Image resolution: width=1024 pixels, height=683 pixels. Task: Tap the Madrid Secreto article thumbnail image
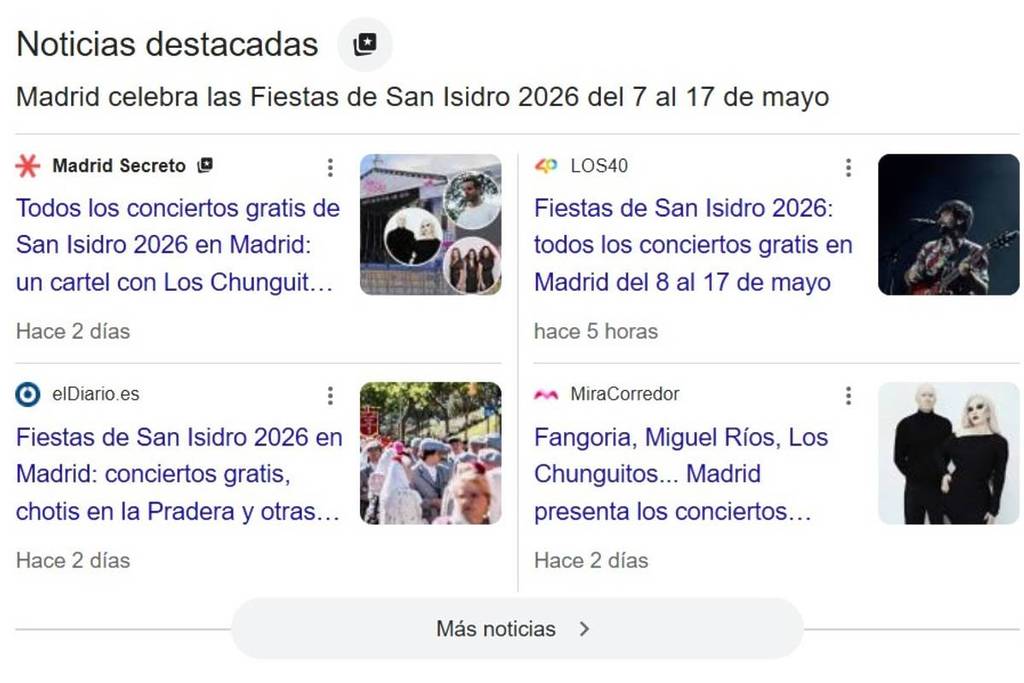pyautogui.click(x=430, y=225)
